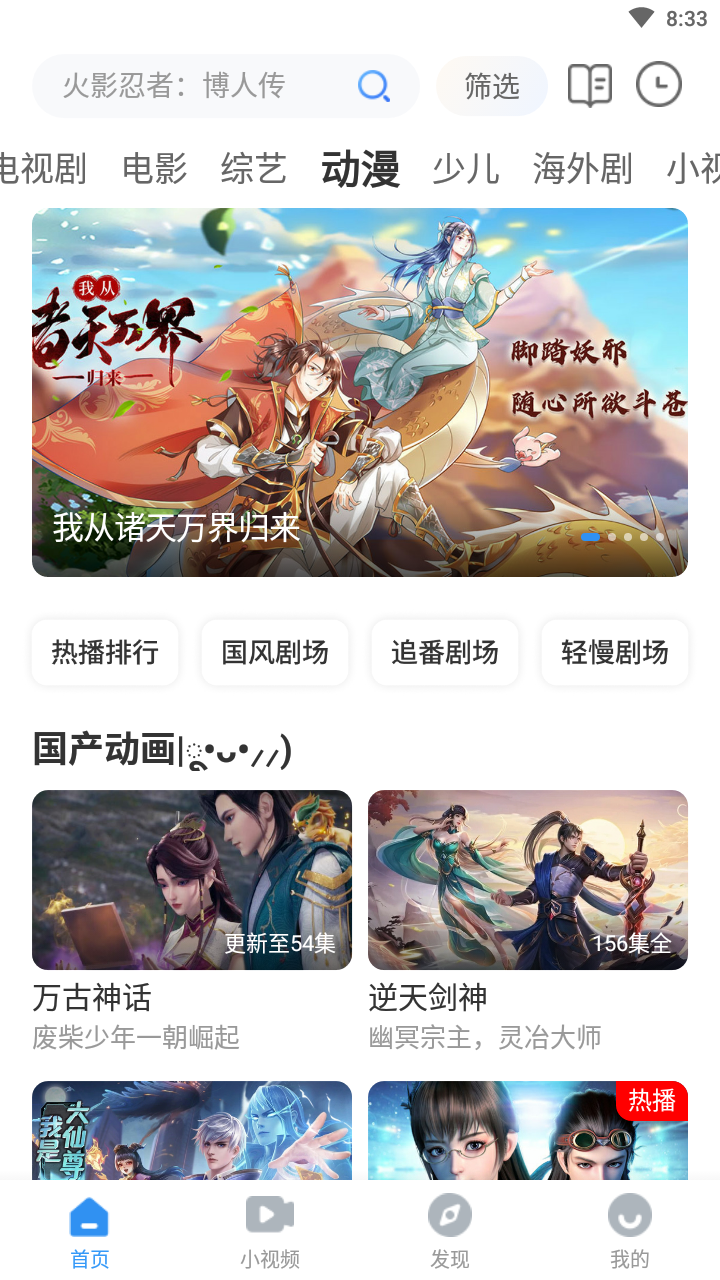
Task: Open 轻慢剧场
Action: (x=614, y=652)
